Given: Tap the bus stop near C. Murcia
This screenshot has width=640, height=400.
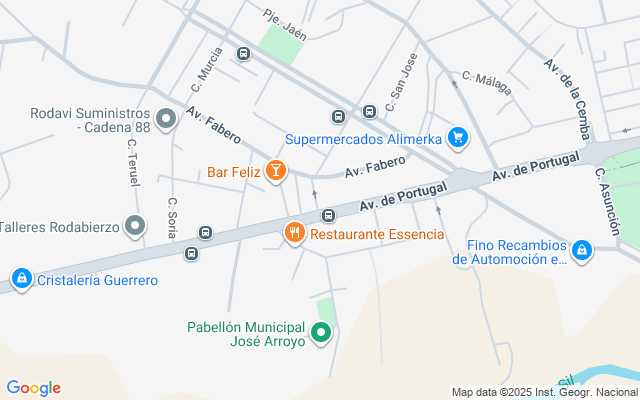Looking at the screenshot, I should (x=243, y=53).
